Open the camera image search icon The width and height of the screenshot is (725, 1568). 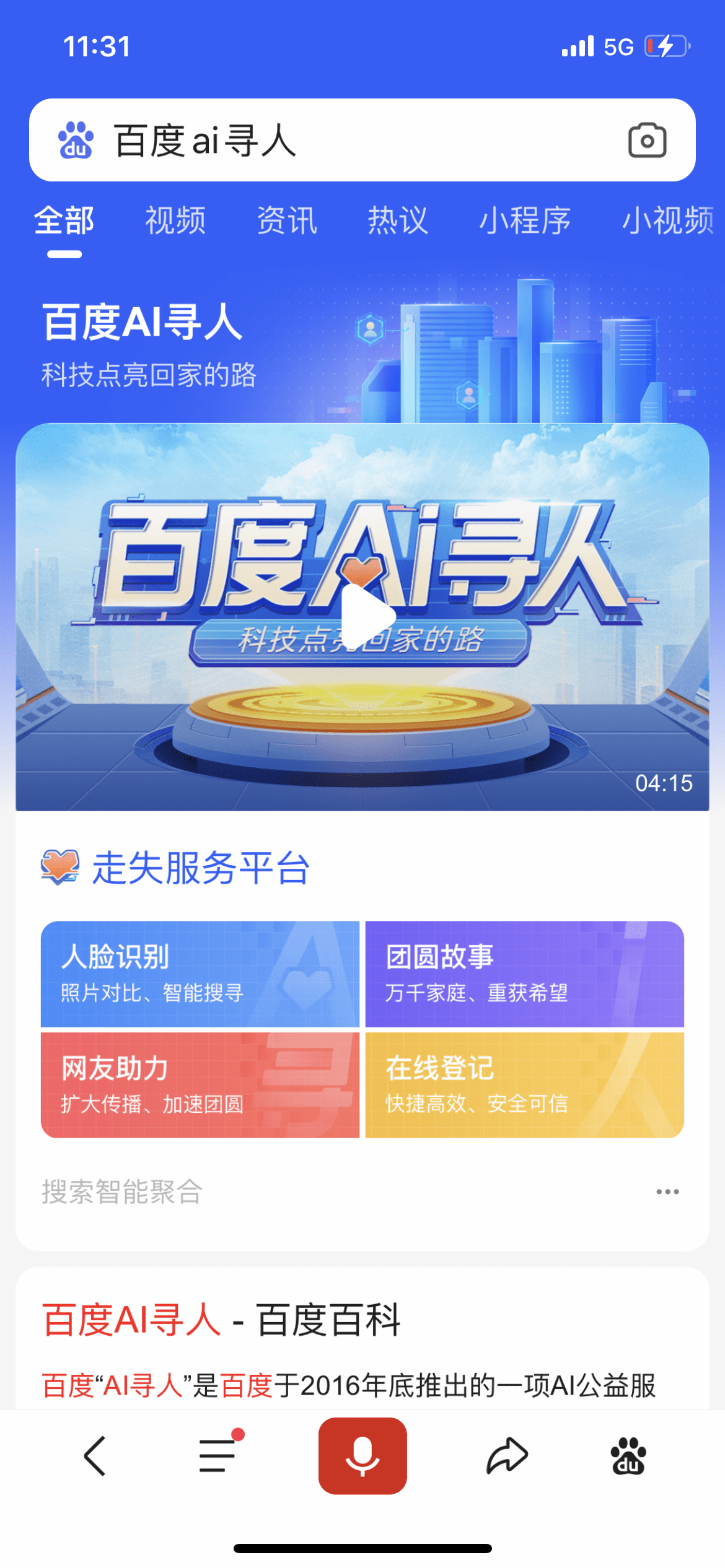click(647, 140)
